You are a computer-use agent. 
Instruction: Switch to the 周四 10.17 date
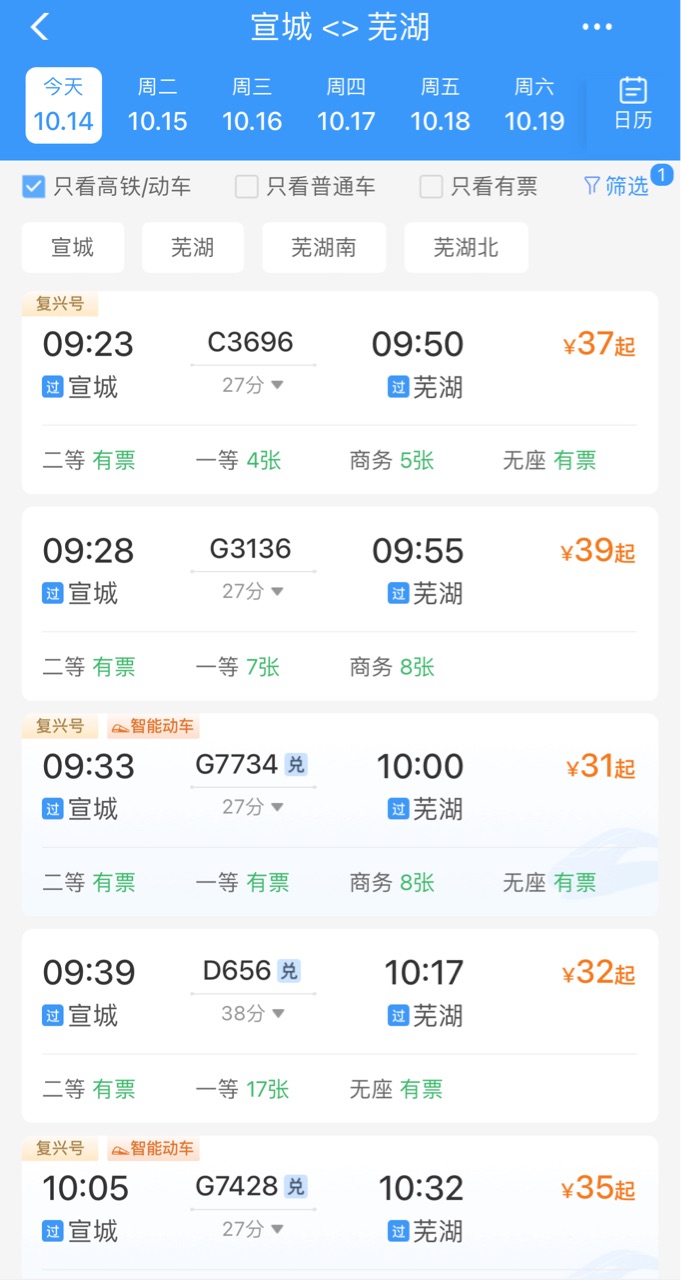point(346,105)
